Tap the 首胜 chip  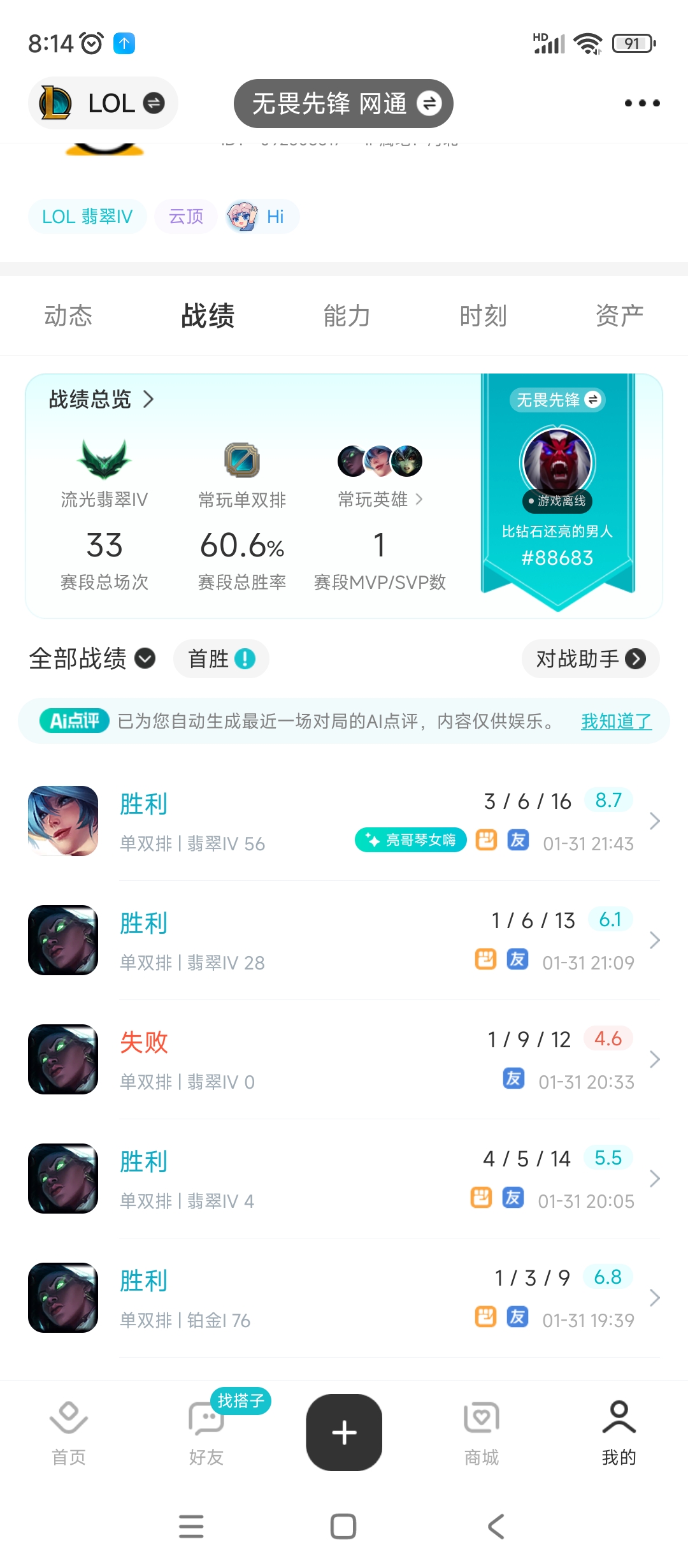(x=221, y=658)
